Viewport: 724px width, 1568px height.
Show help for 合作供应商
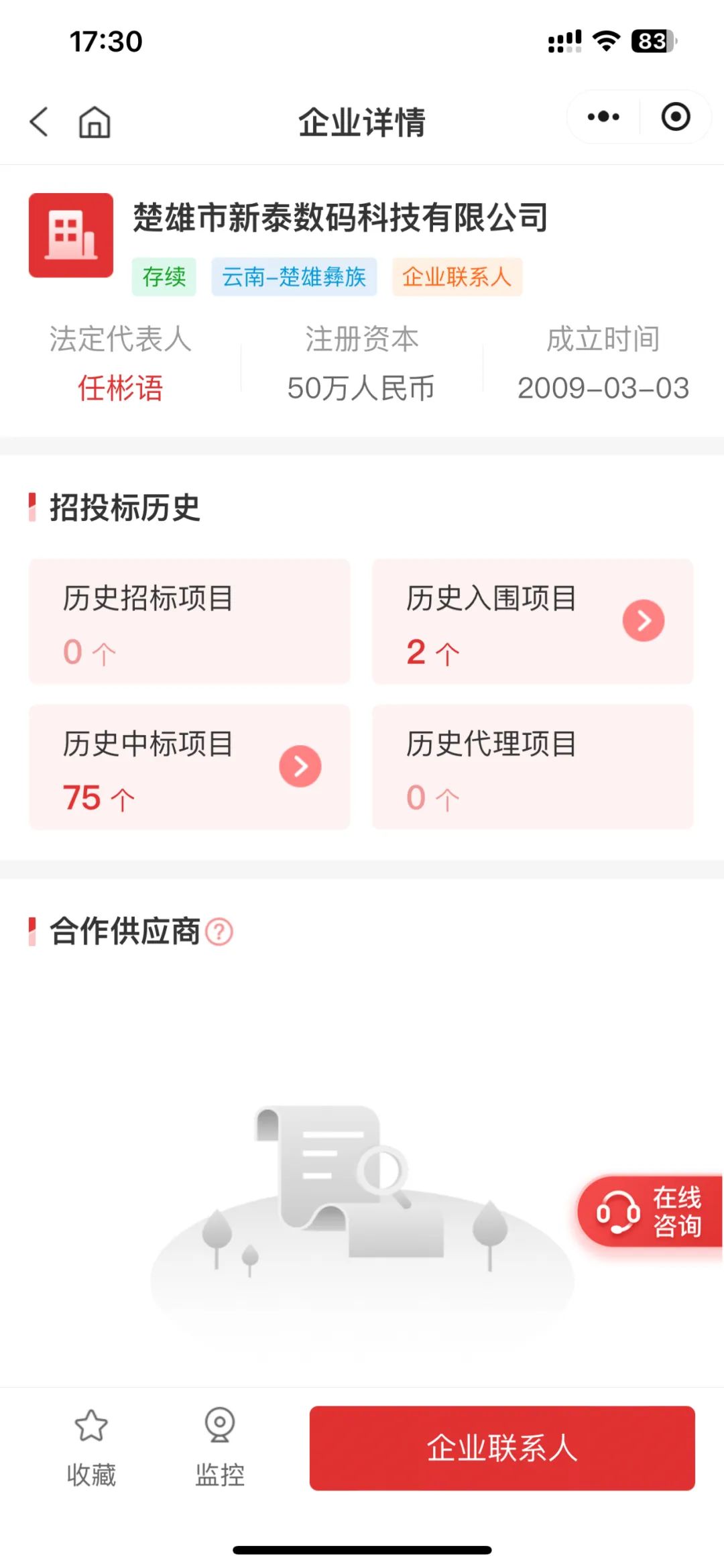click(x=219, y=932)
